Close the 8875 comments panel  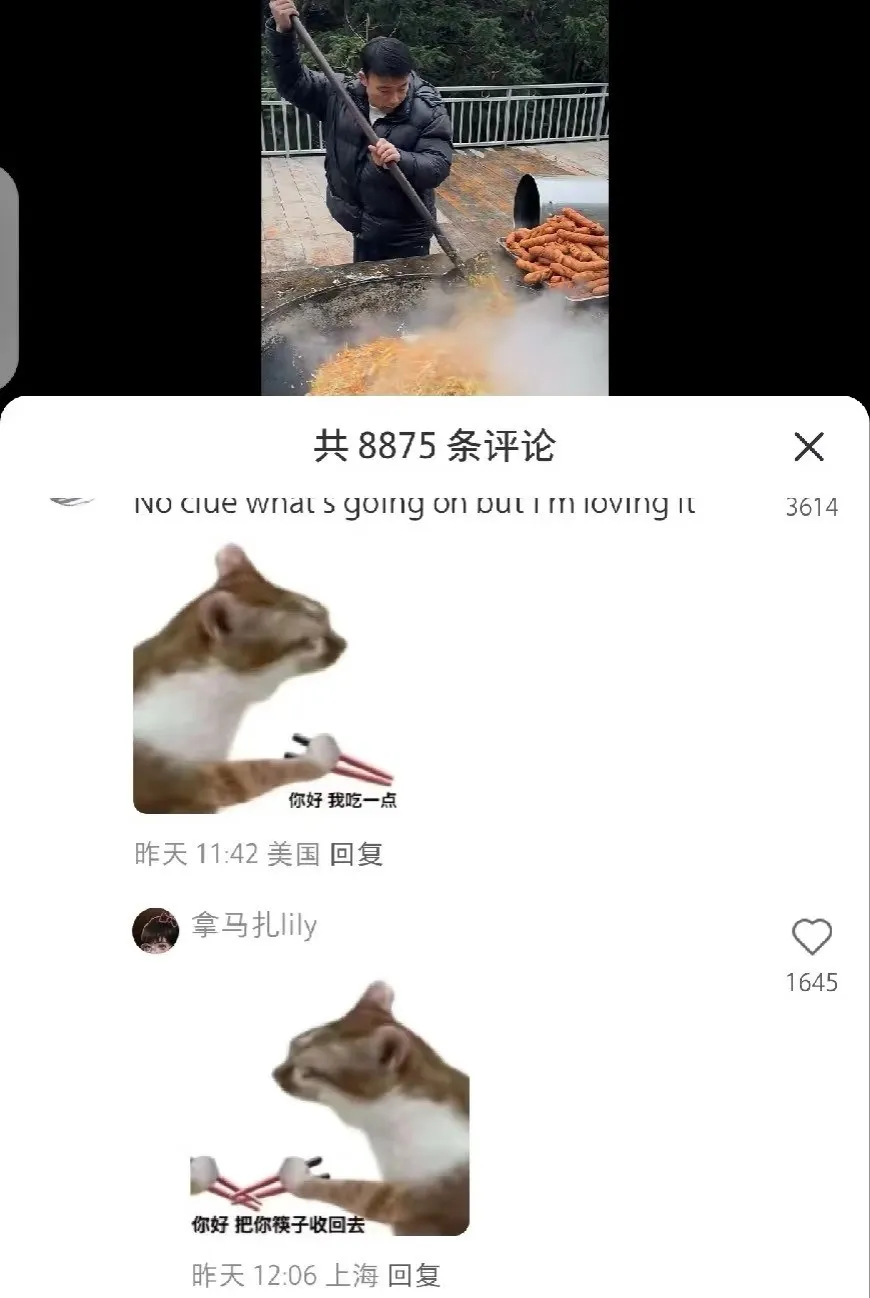[808, 447]
